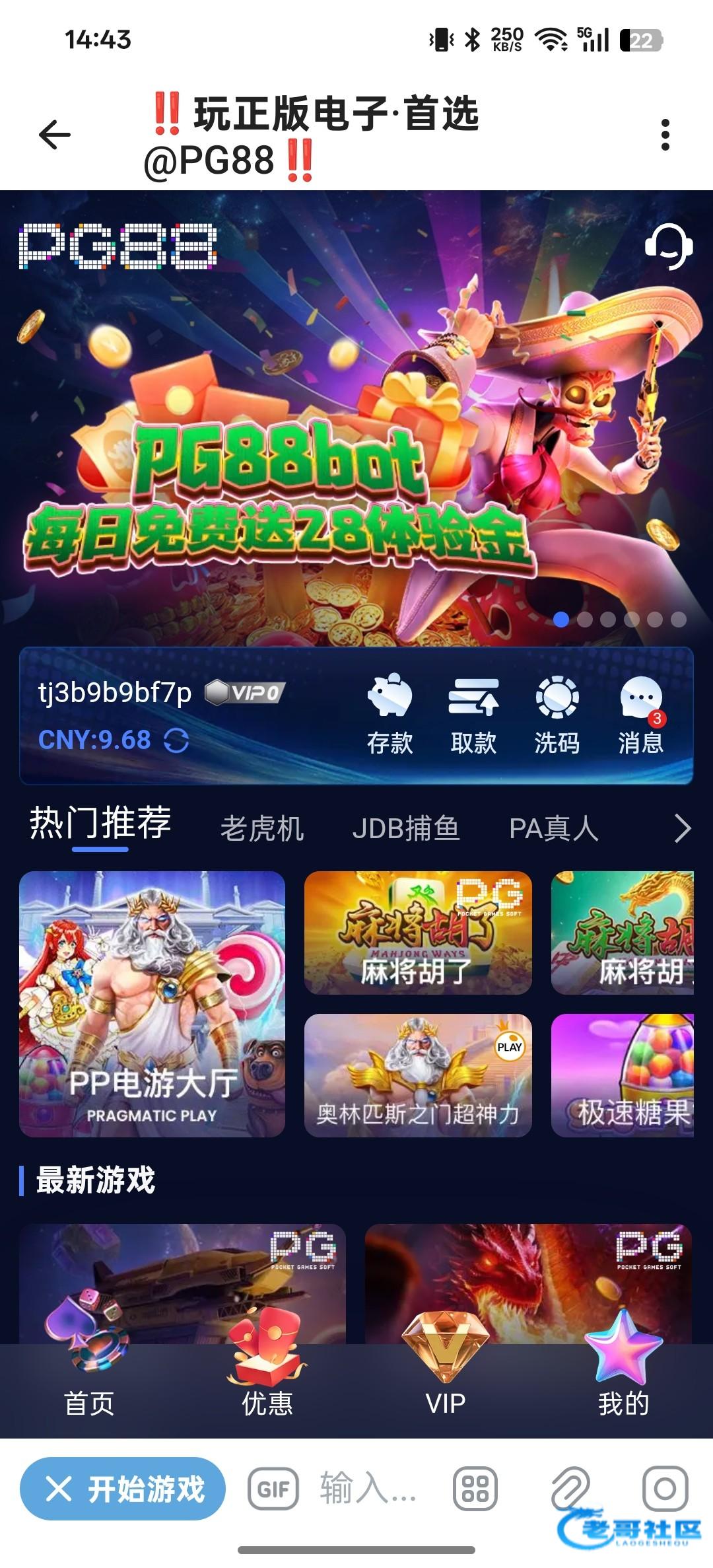Open customer service headset icon
The image size is (713, 1568).
(668, 246)
